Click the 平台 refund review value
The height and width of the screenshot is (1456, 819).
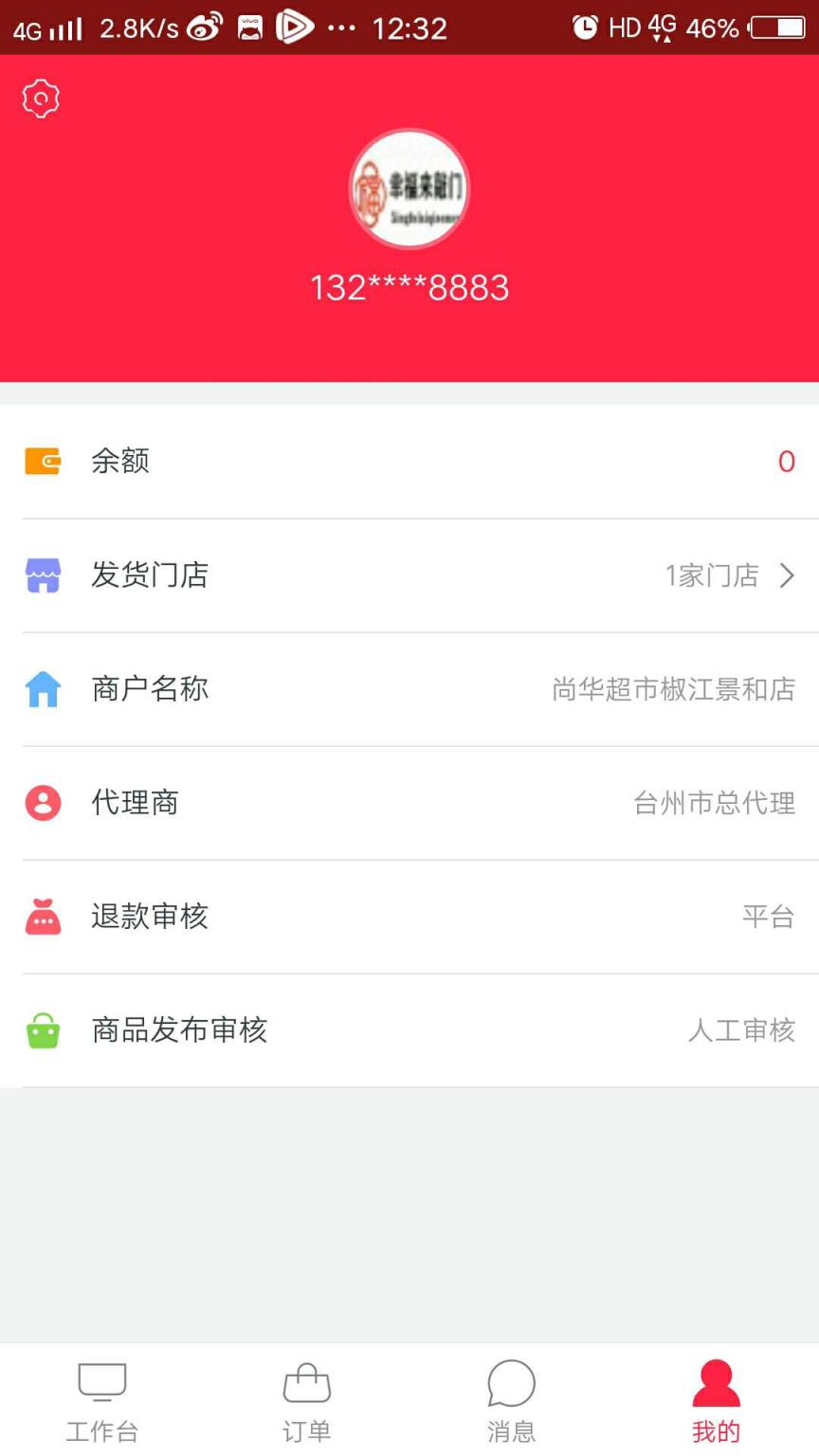click(x=770, y=917)
